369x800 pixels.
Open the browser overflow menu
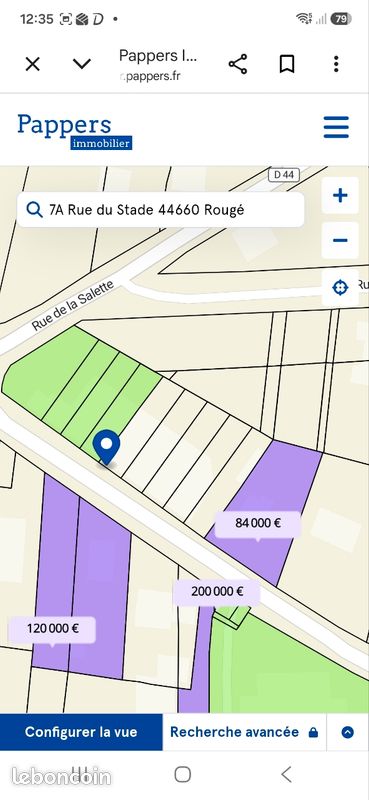[x=336, y=64]
